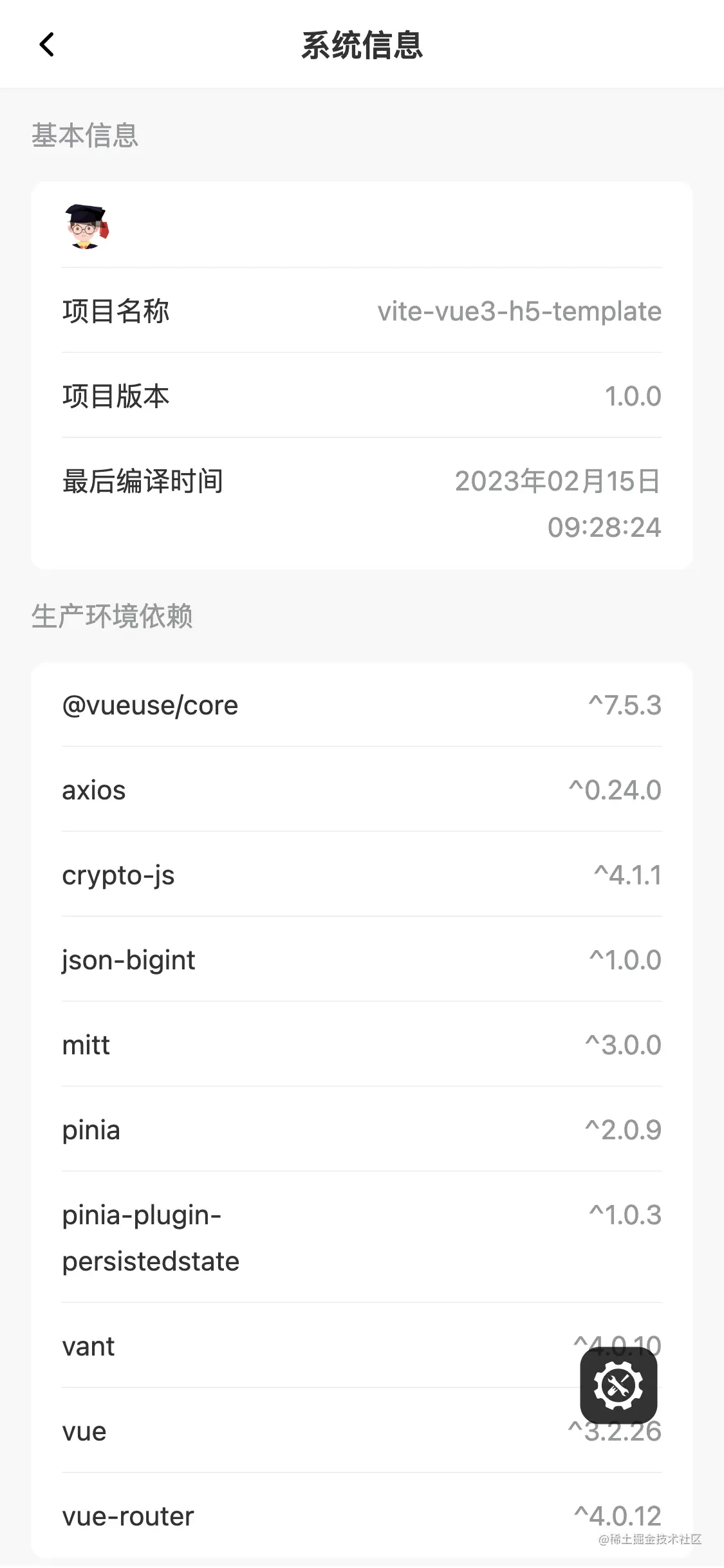
Task: Tap the back arrow to return
Action: click(x=46, y=44)
